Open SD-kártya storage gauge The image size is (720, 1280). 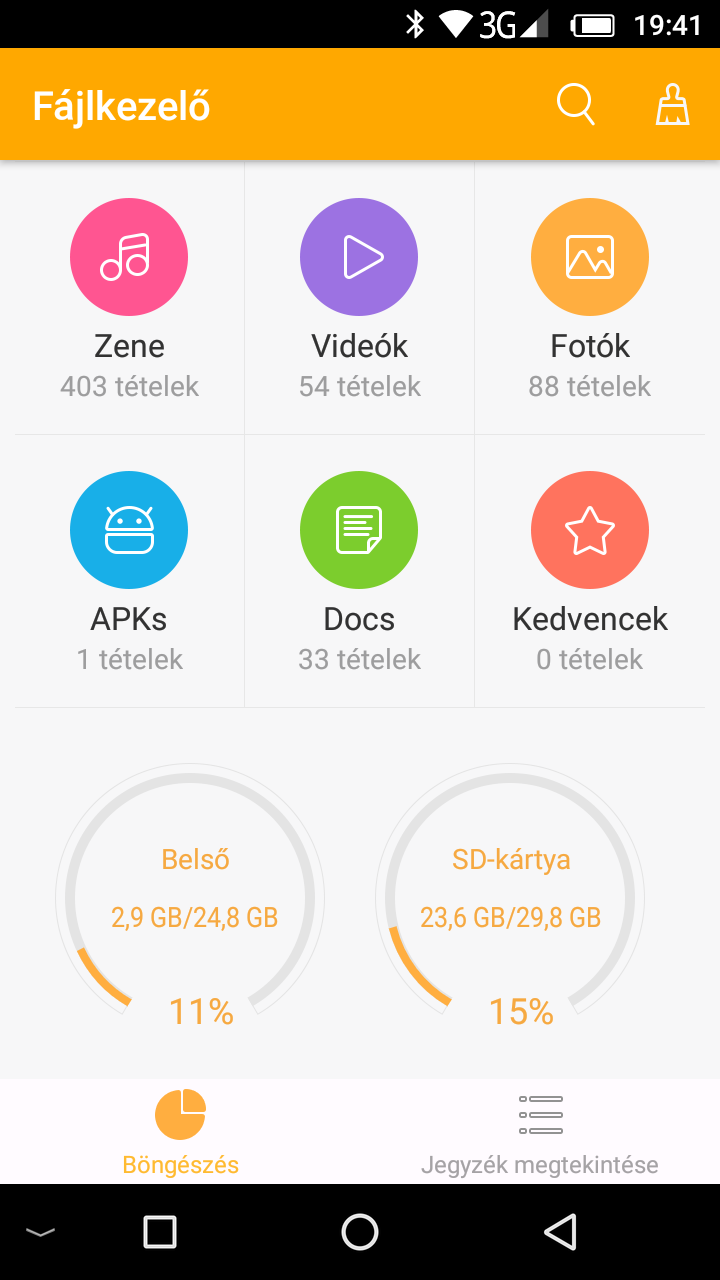coord(510,895)
